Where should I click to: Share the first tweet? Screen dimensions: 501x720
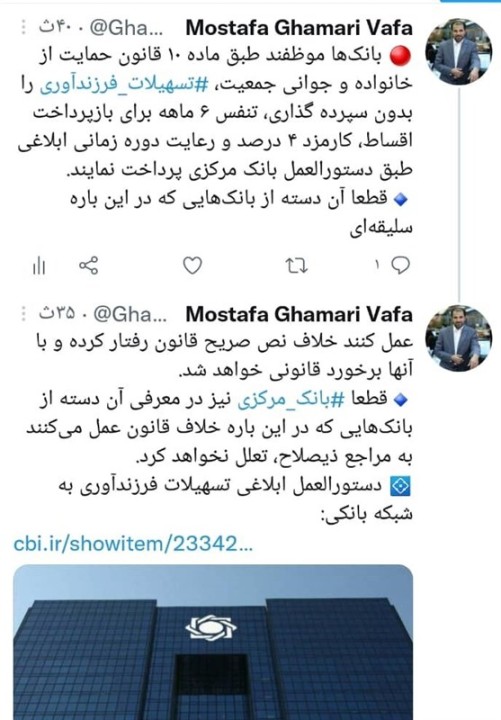(x=88, y=265)
